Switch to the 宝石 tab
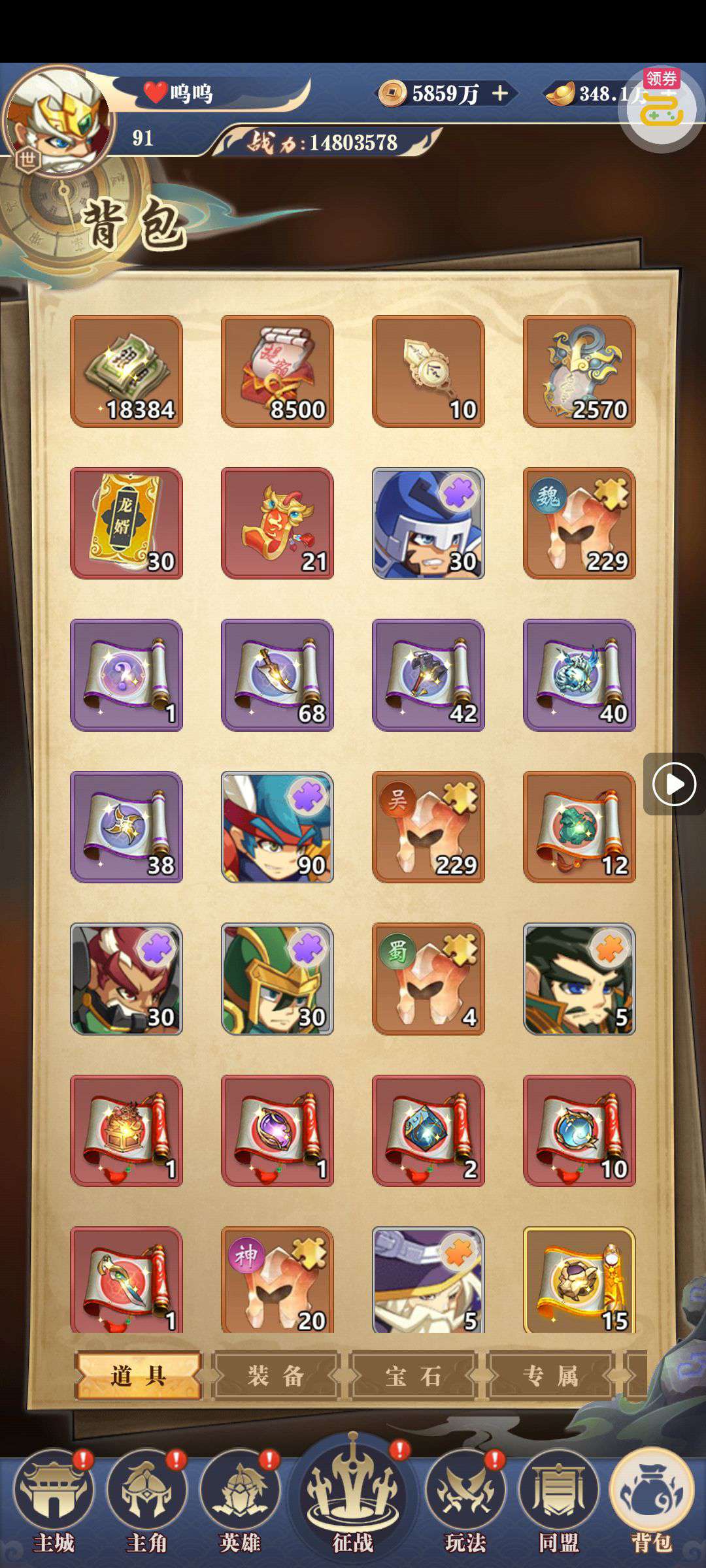 coord(413,1376)
